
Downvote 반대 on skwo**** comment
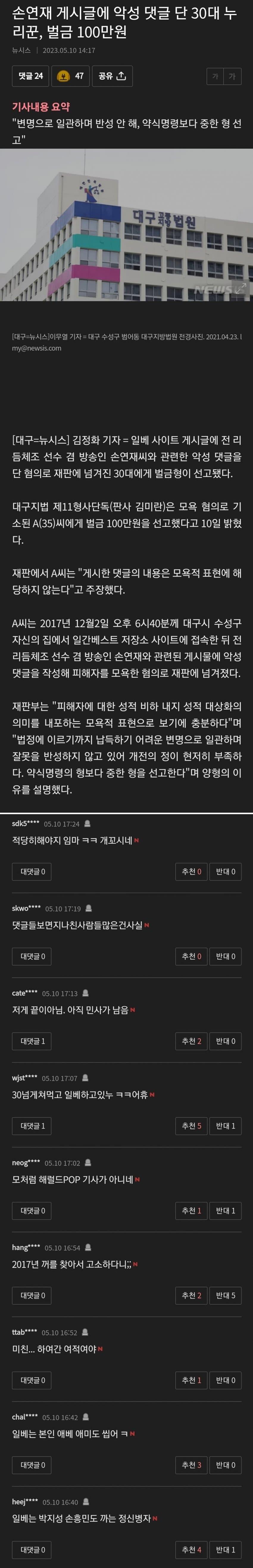(226, 956)
